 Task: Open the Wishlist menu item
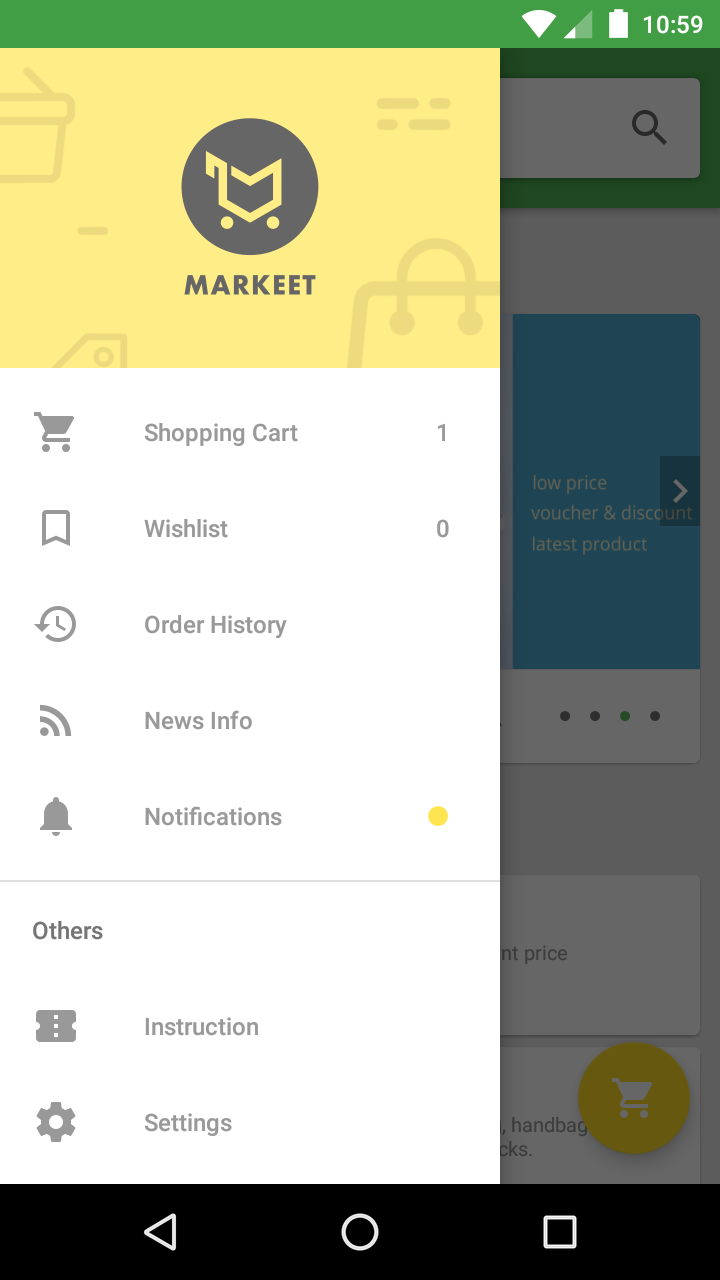click(250, 529)
